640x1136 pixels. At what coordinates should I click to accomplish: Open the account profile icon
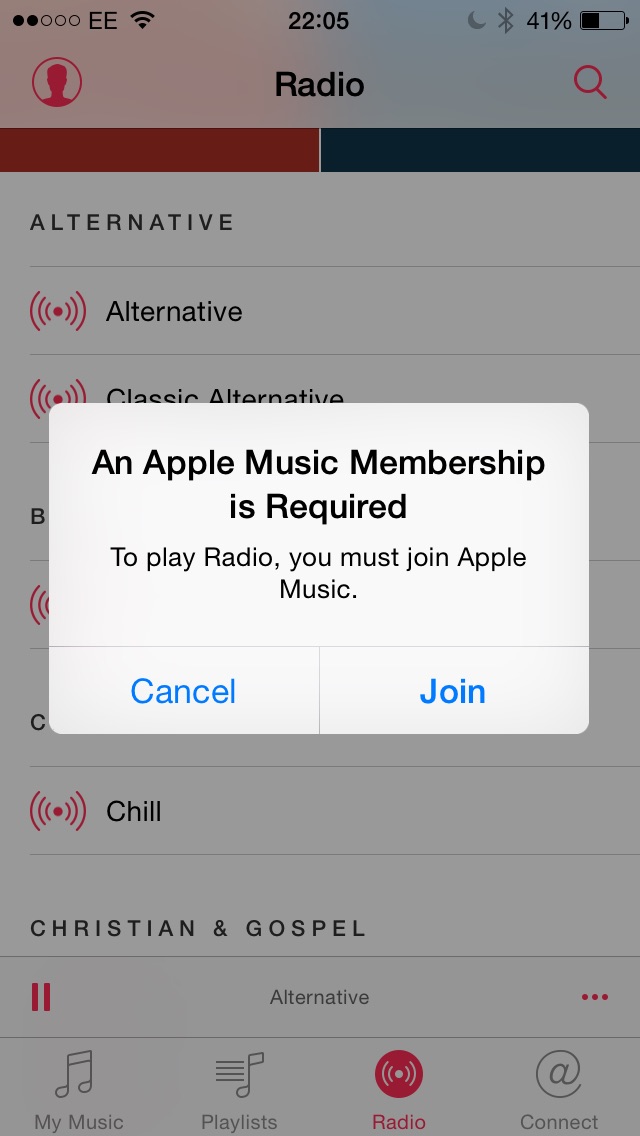57,82
